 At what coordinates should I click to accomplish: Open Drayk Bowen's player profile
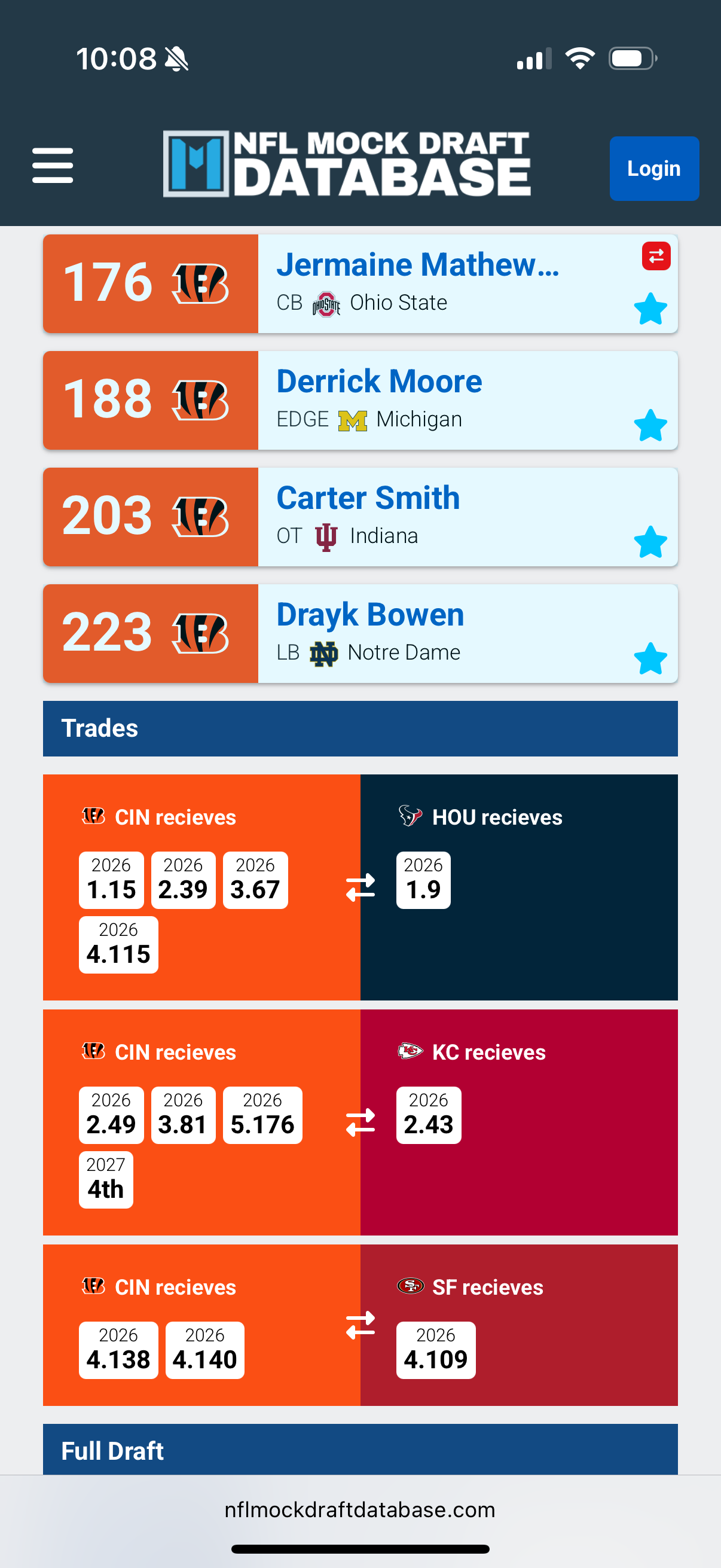[370, 615]
